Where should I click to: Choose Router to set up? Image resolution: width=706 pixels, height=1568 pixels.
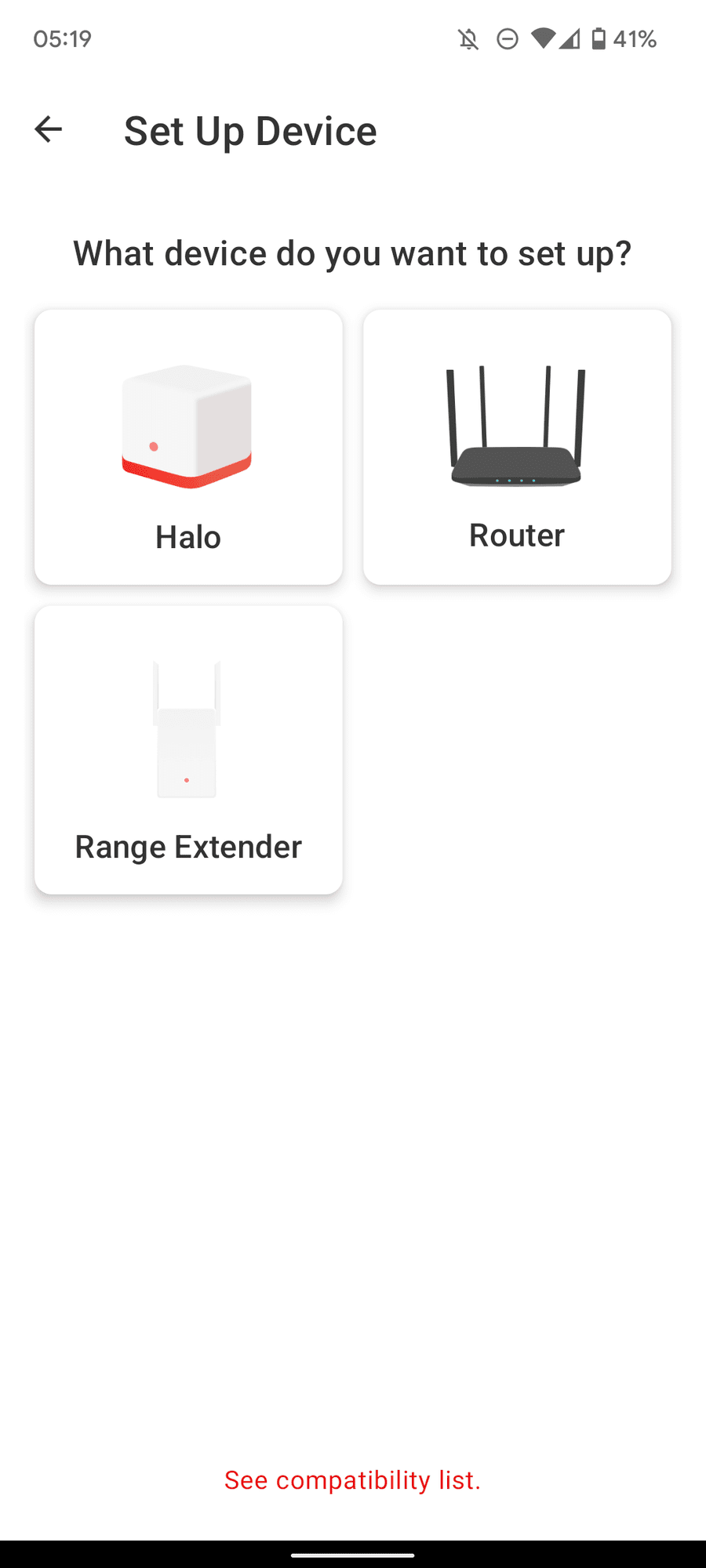point(517,447)
